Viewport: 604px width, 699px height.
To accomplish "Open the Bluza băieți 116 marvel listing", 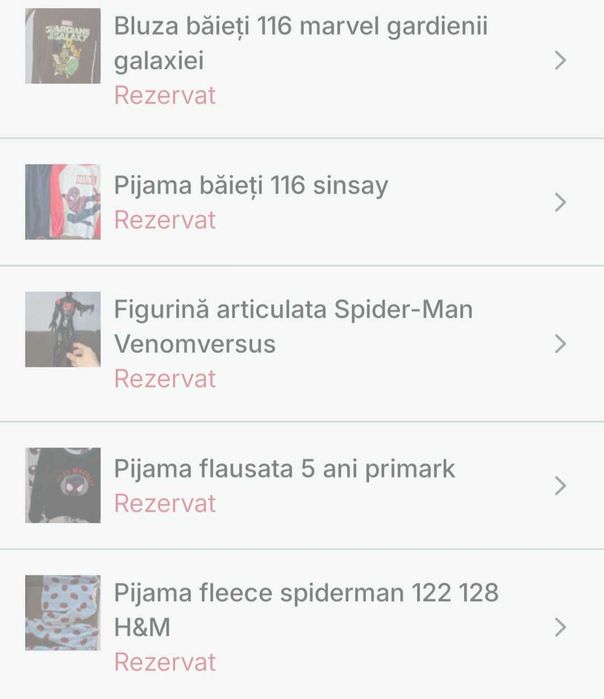I will 300,60.
